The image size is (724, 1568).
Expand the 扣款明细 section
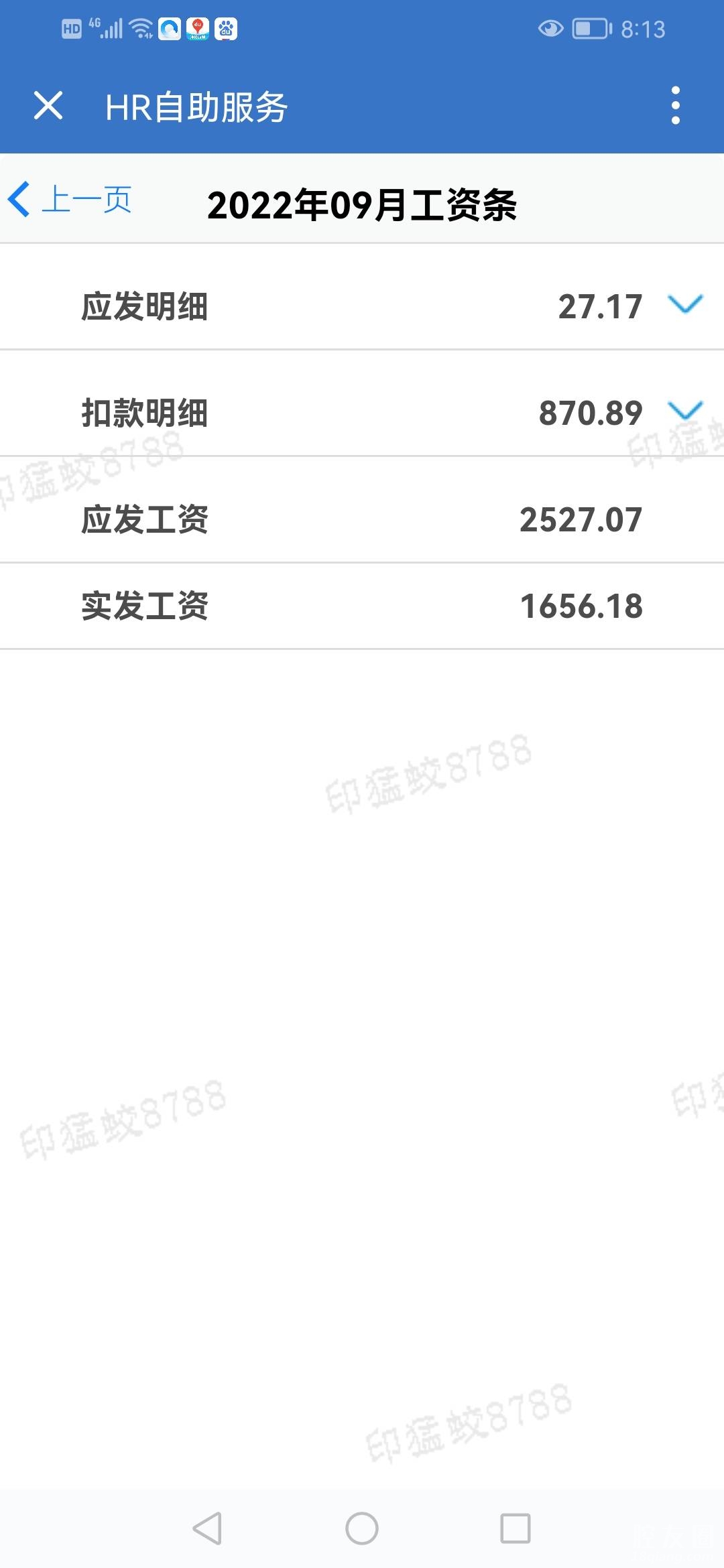tap(685, 411)
